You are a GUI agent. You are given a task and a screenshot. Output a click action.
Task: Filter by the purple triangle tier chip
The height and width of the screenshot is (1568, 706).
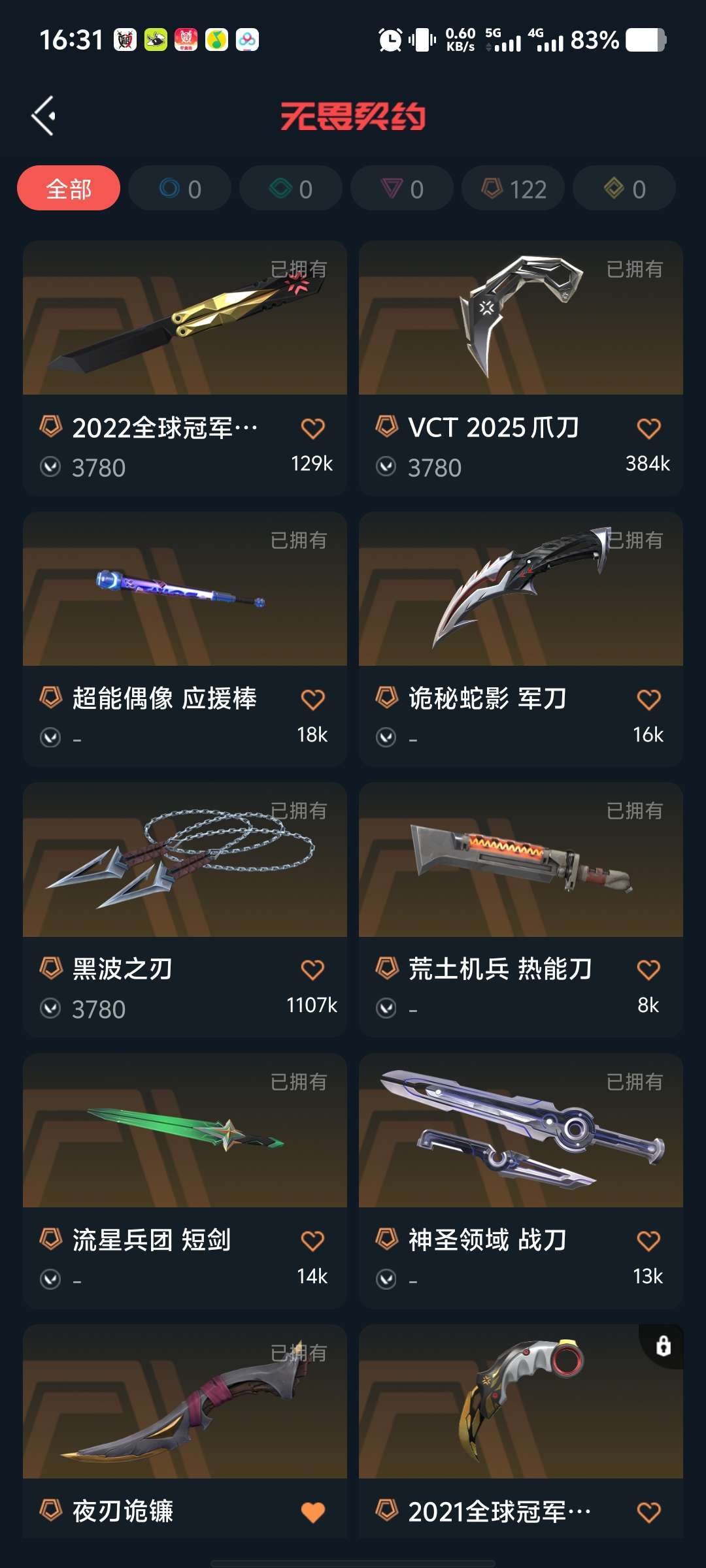click(402, 189)
